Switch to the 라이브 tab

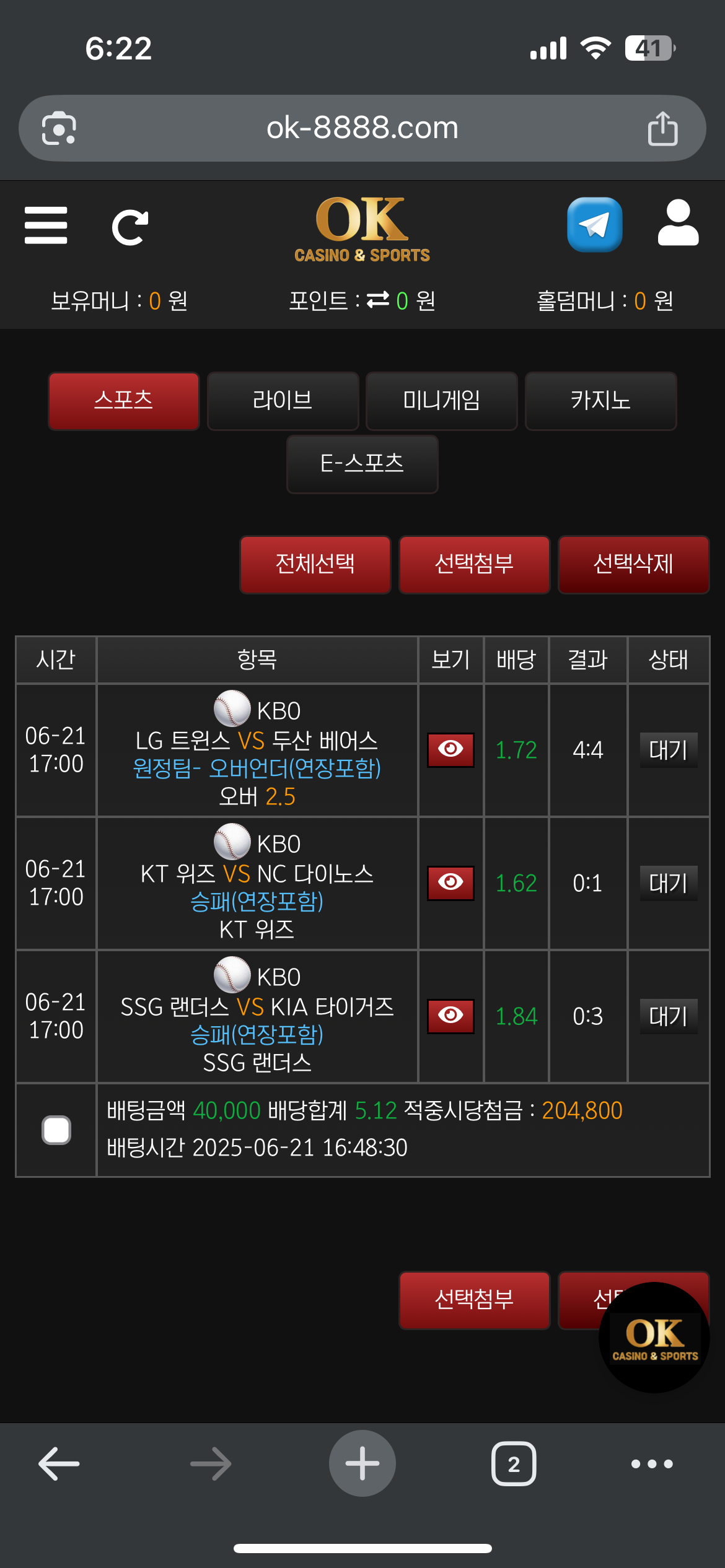pyautogui.click(x=283, y=401)
